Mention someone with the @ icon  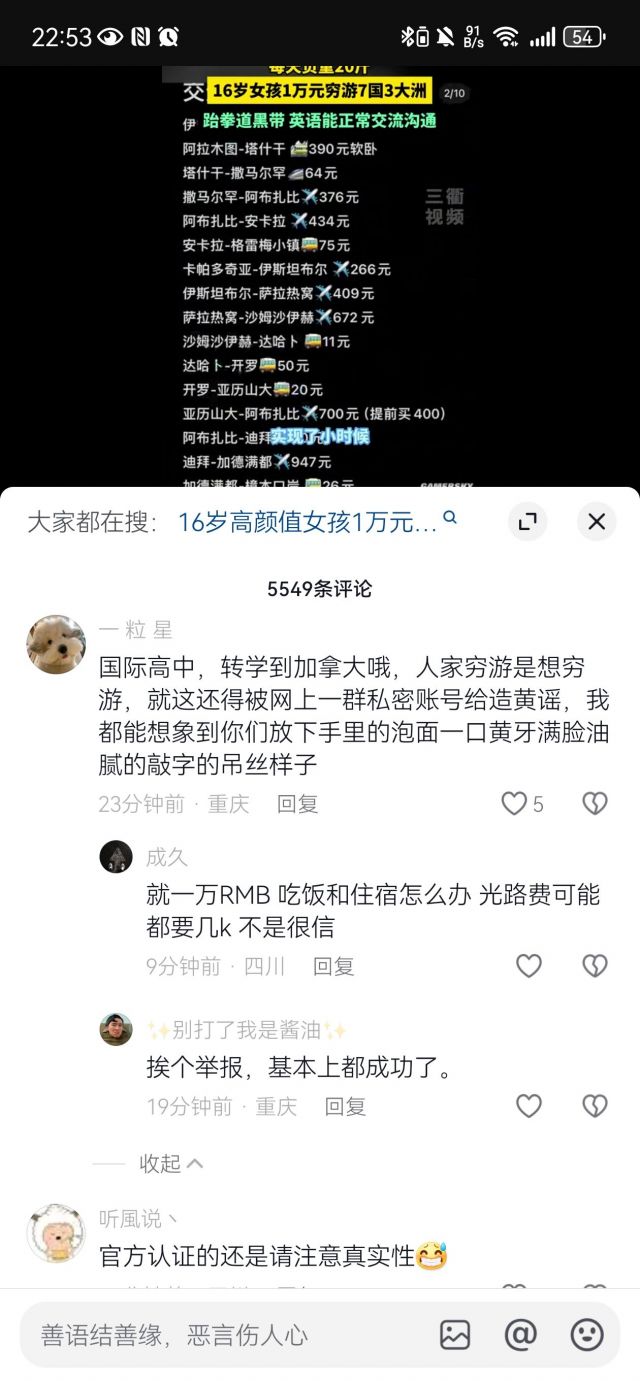coord(521,1334)
